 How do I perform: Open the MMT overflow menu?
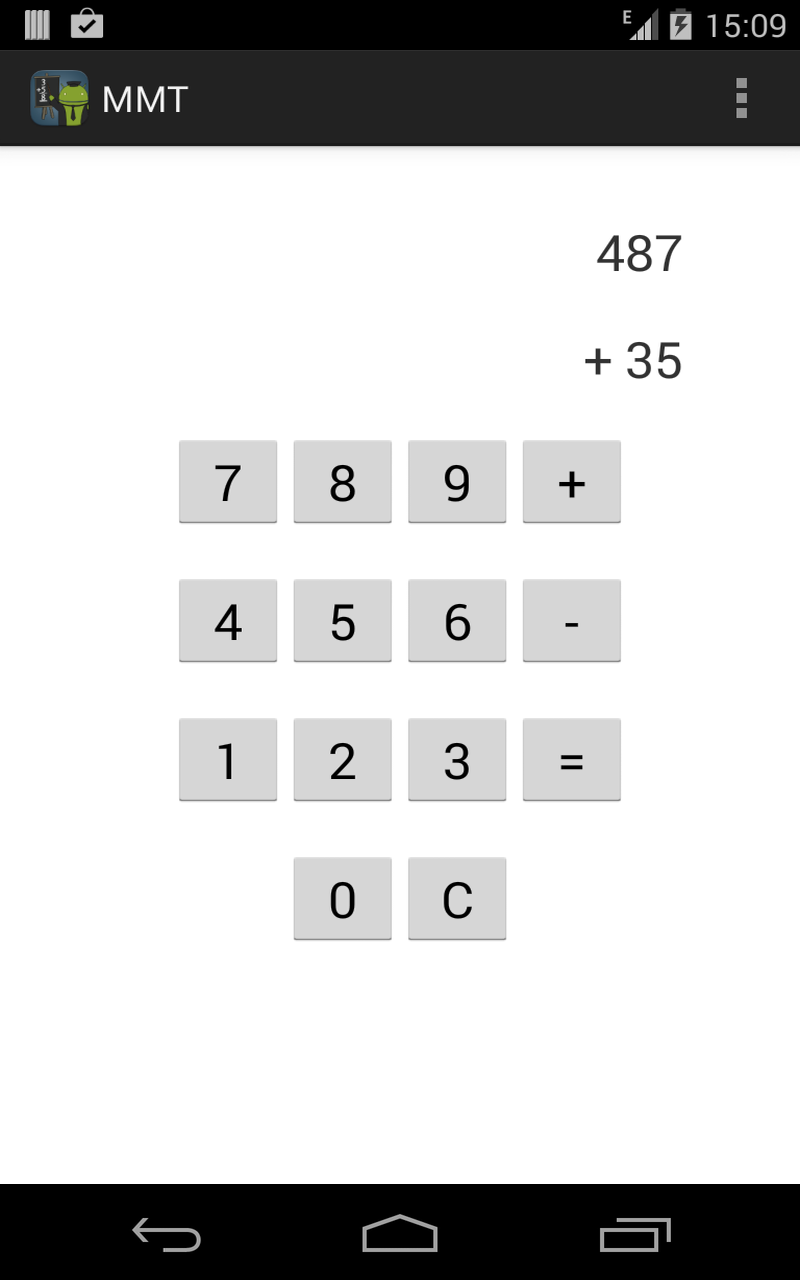(x=741, y=98)
